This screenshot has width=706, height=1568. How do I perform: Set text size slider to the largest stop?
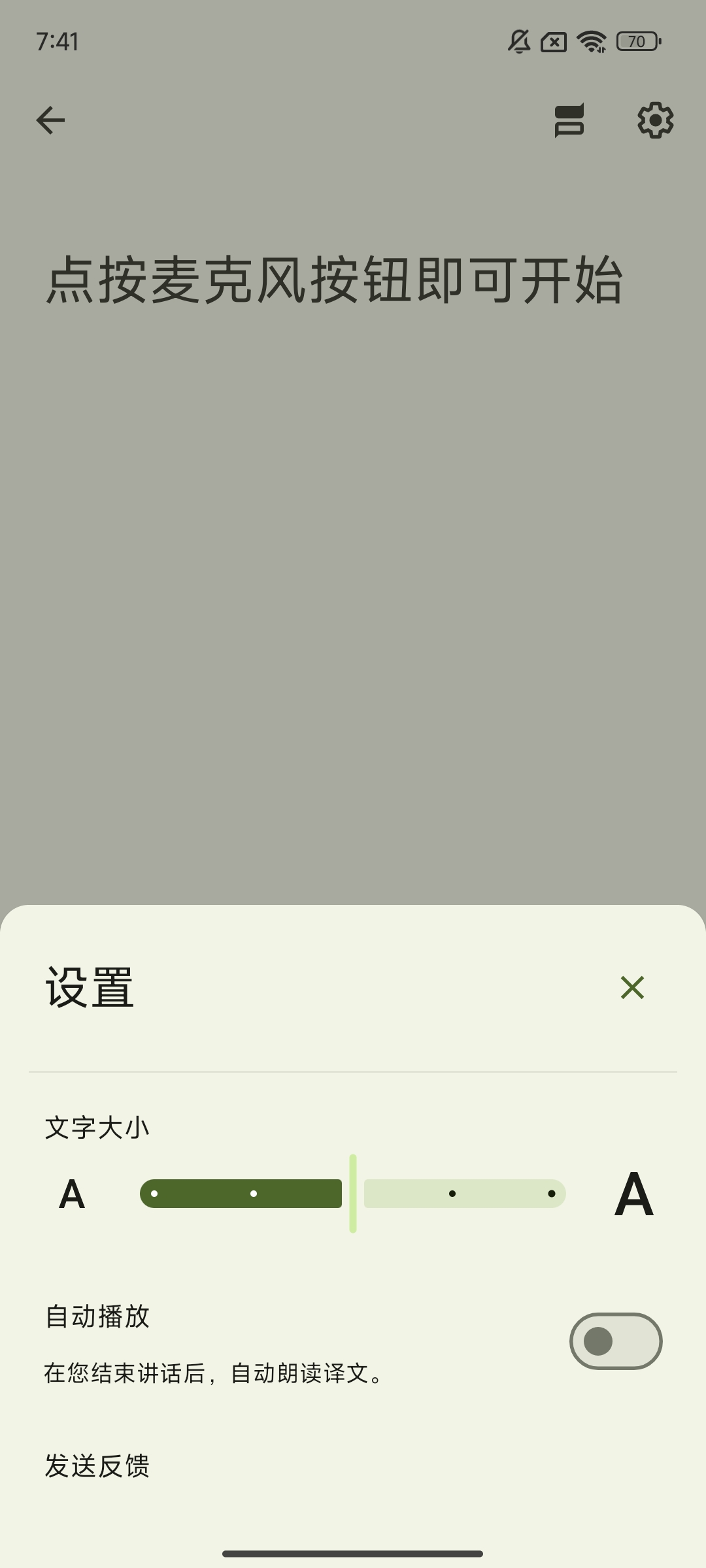click(552, 1194)
